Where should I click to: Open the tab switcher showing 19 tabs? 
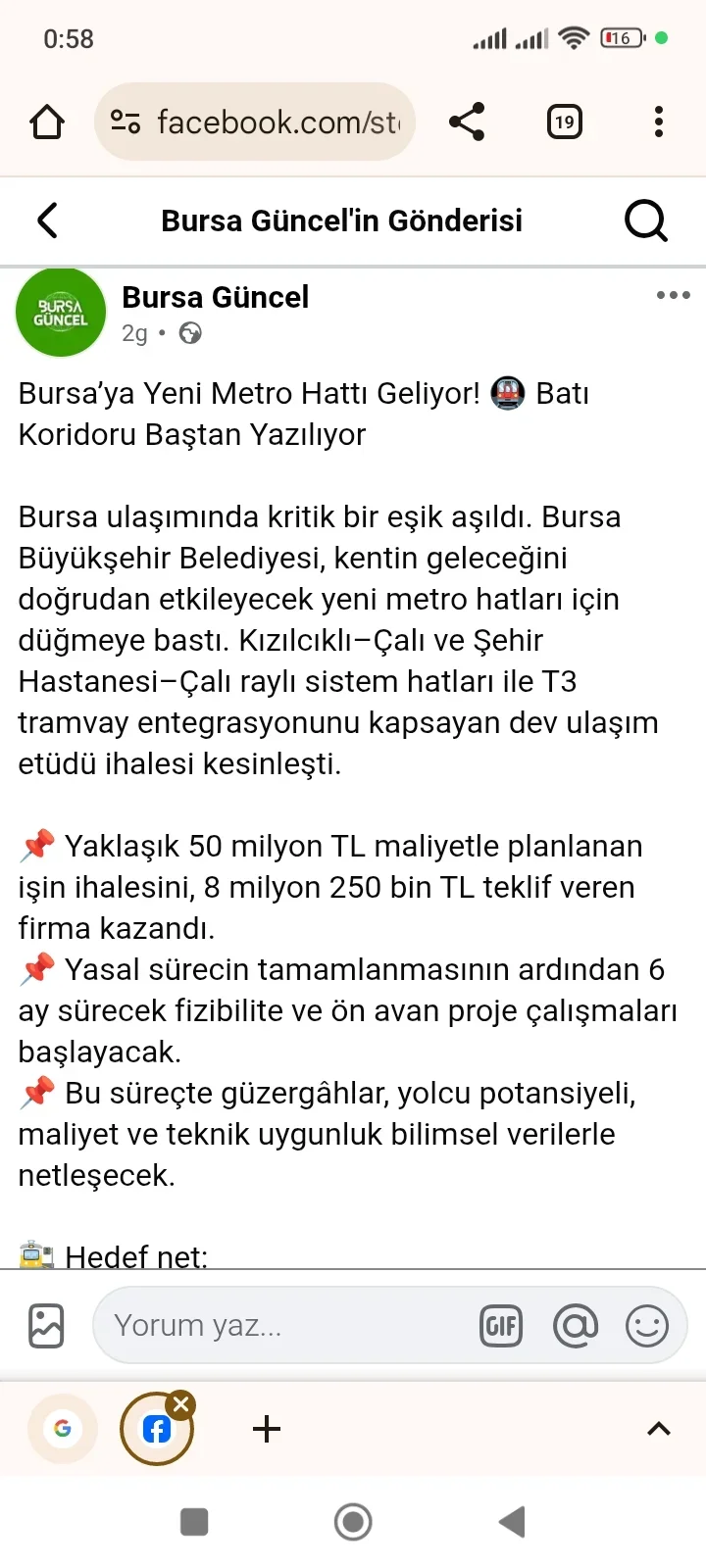(564, 122)
